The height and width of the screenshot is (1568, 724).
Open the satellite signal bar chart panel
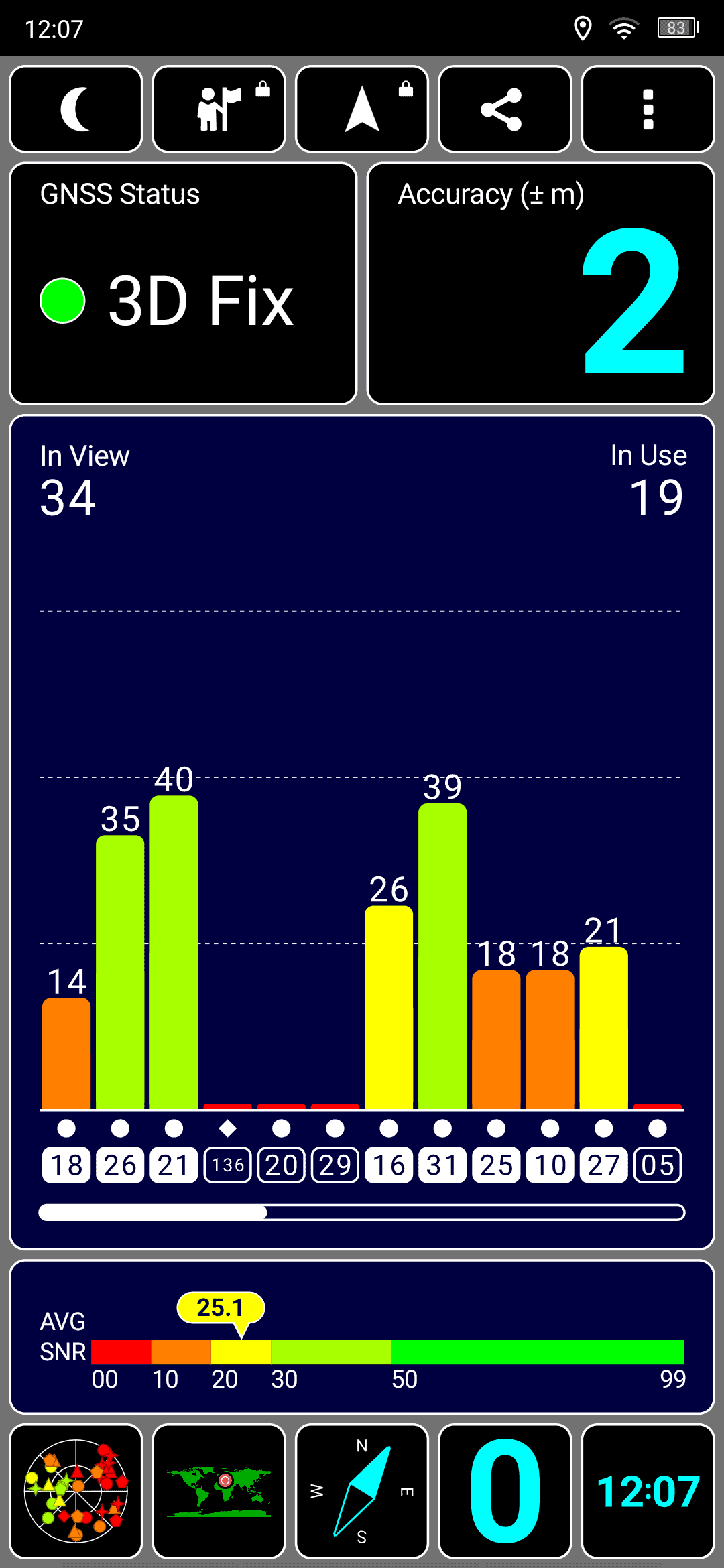click(362, 832)
